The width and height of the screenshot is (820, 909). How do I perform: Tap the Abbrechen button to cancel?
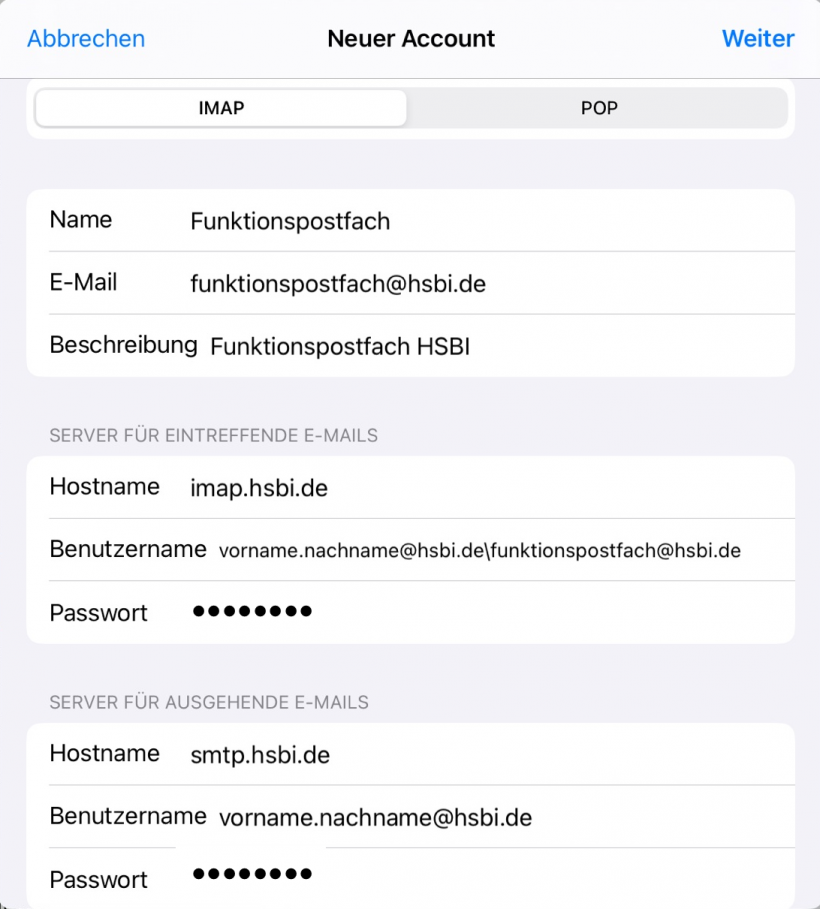86,38
